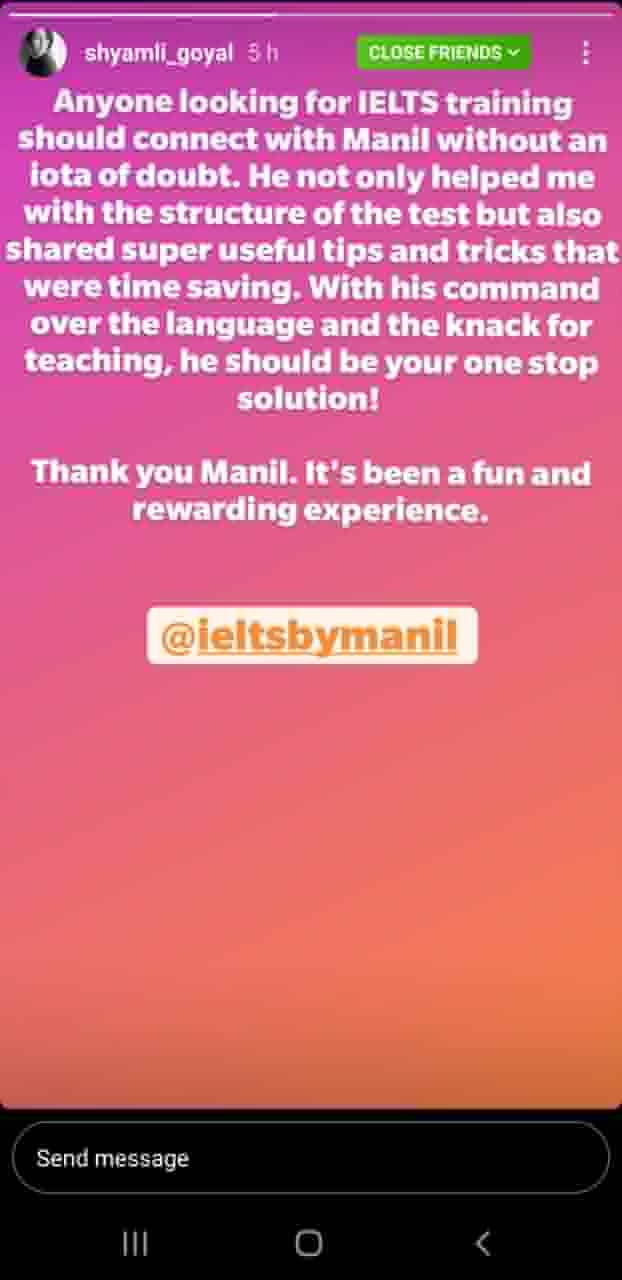The width and height of the screenshot is (622, 1280).
Task: Open the @ieltsbymanil mention
Action: 311,636
